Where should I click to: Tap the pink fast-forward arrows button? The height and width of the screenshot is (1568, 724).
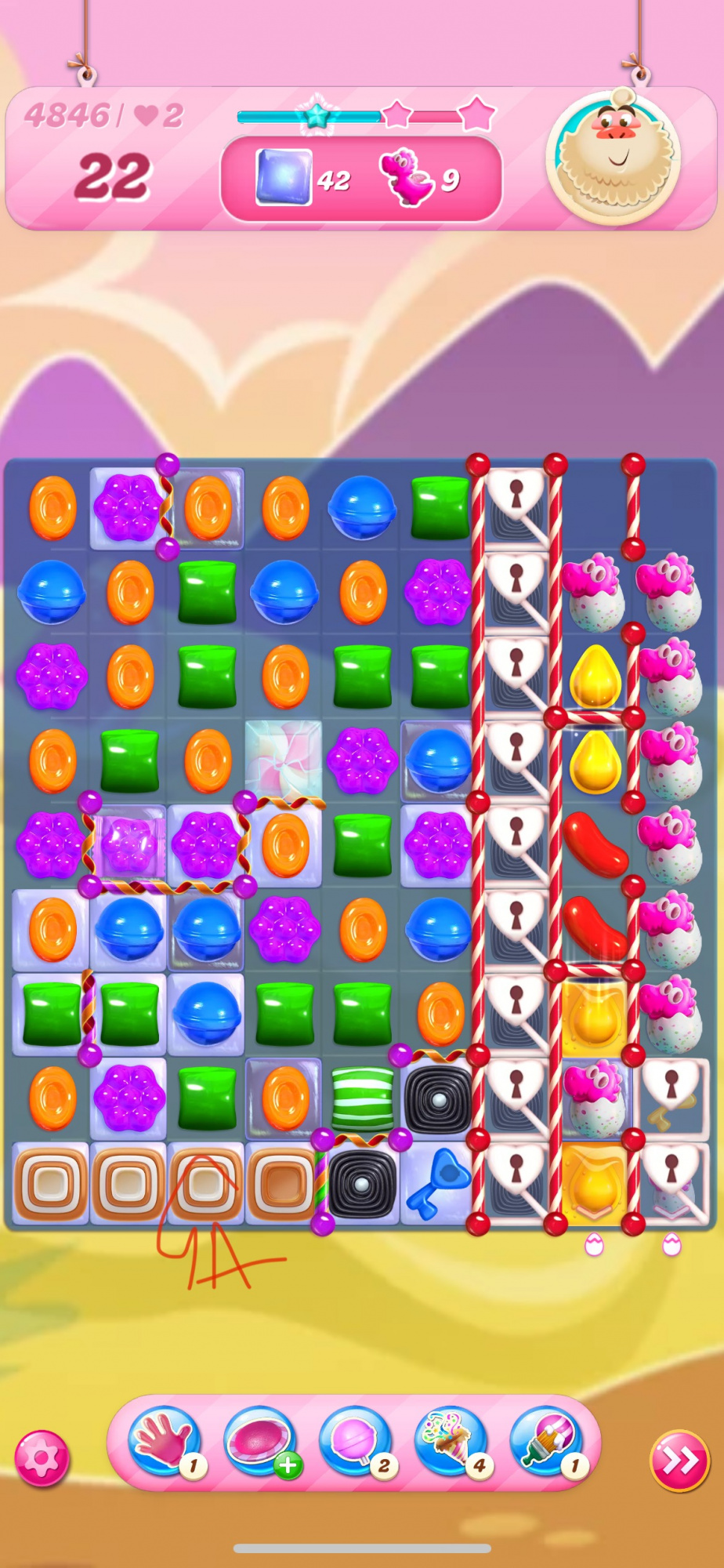(679, 1461)
